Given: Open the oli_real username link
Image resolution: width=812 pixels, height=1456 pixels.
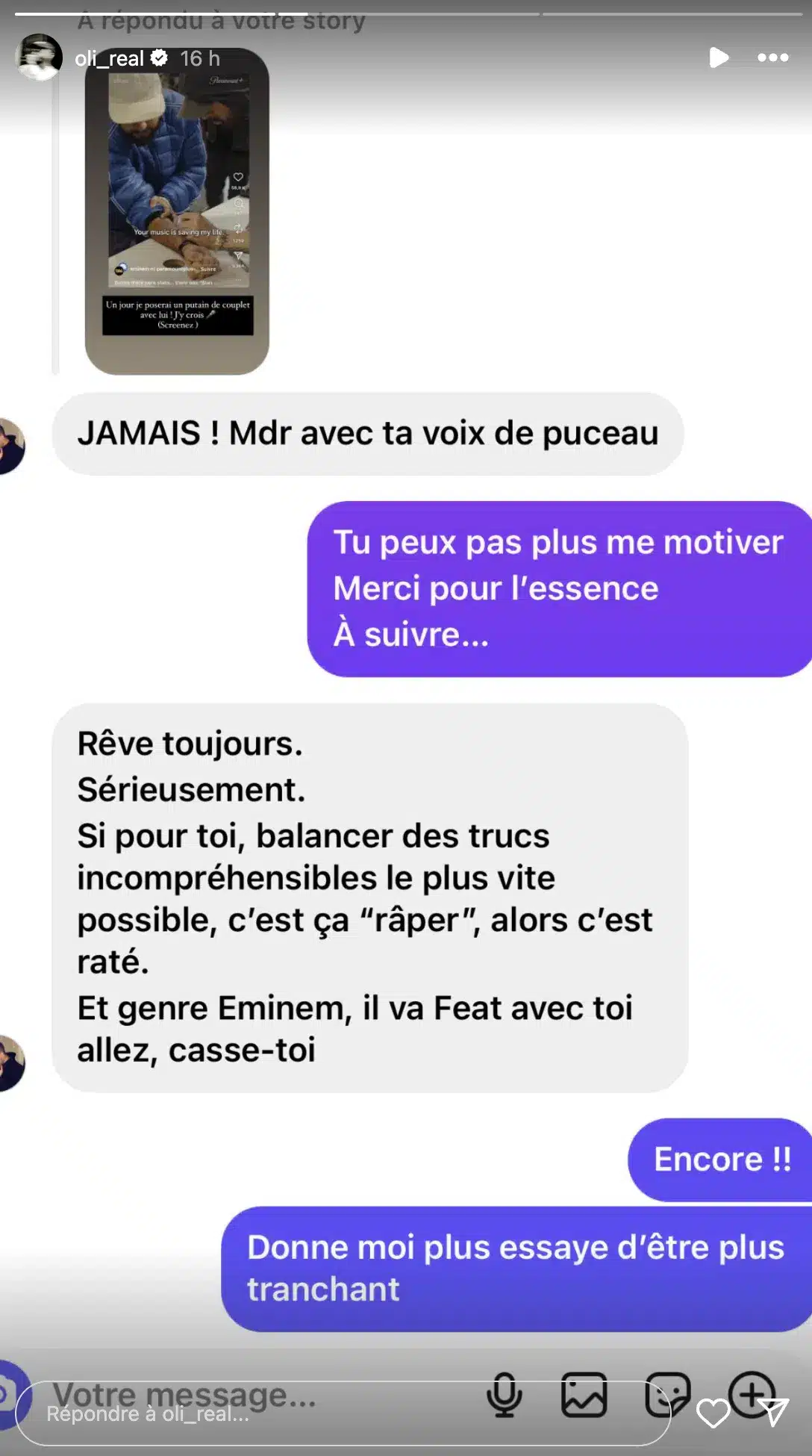Looking at the screenshot, I should pos(109,58).
